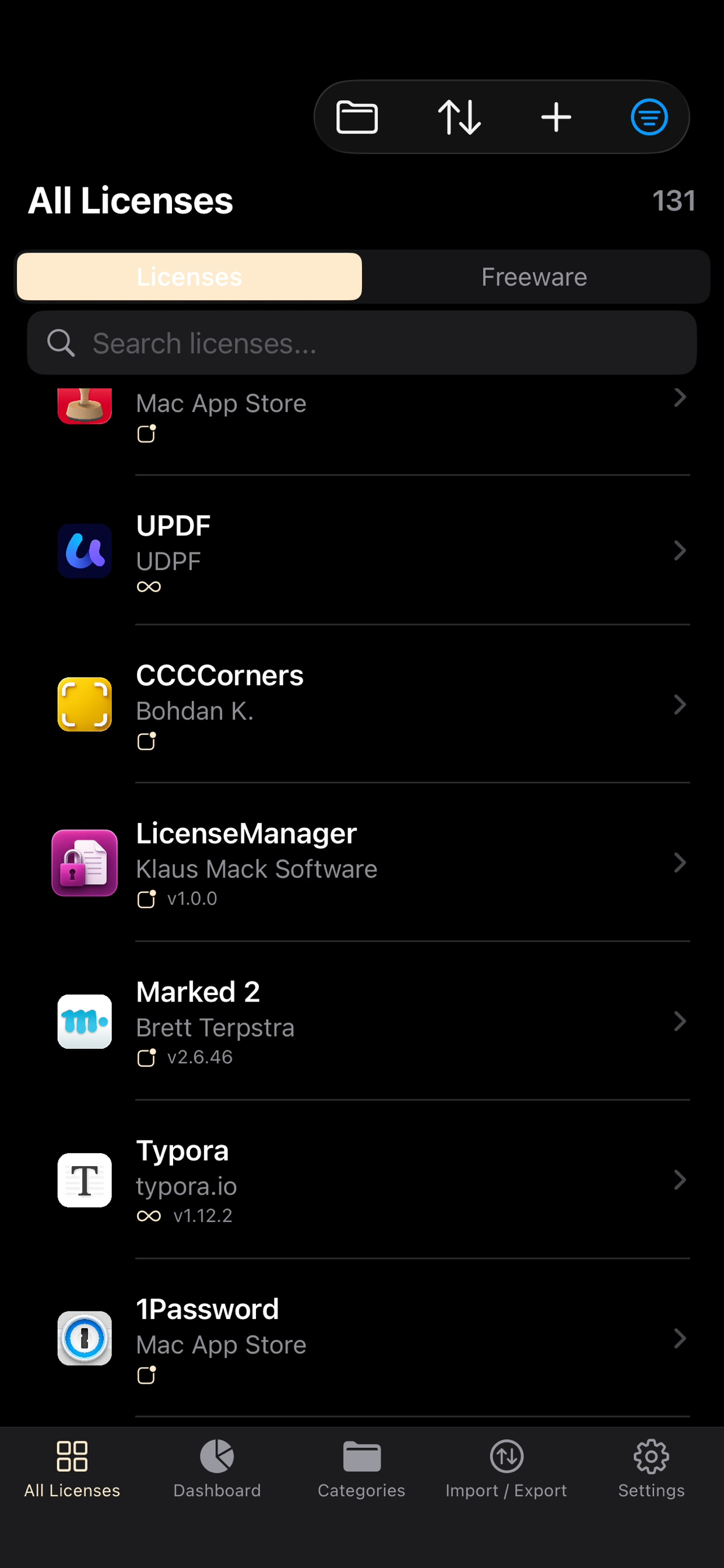
Task: Open the filter options icon
Action: point(649,117)
